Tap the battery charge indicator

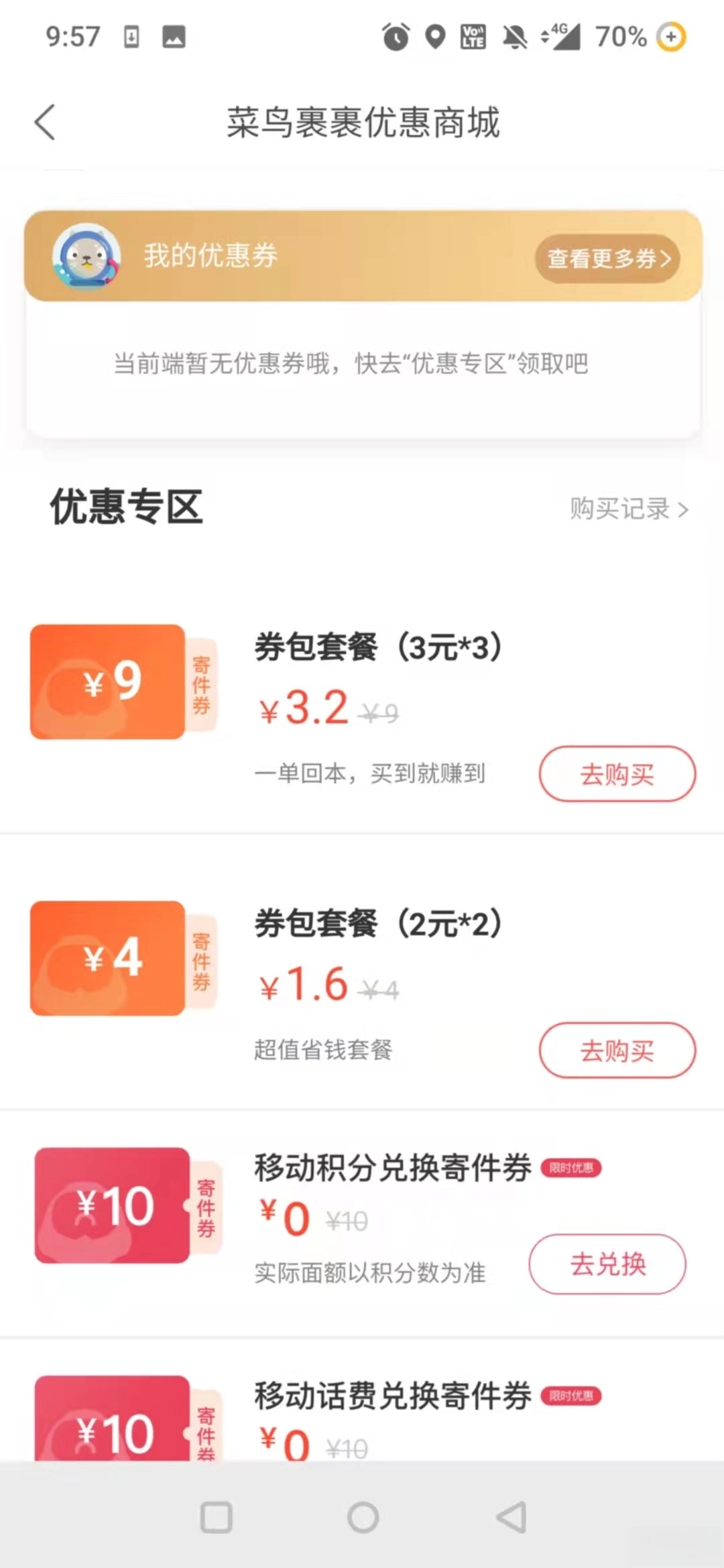(669, 38)
